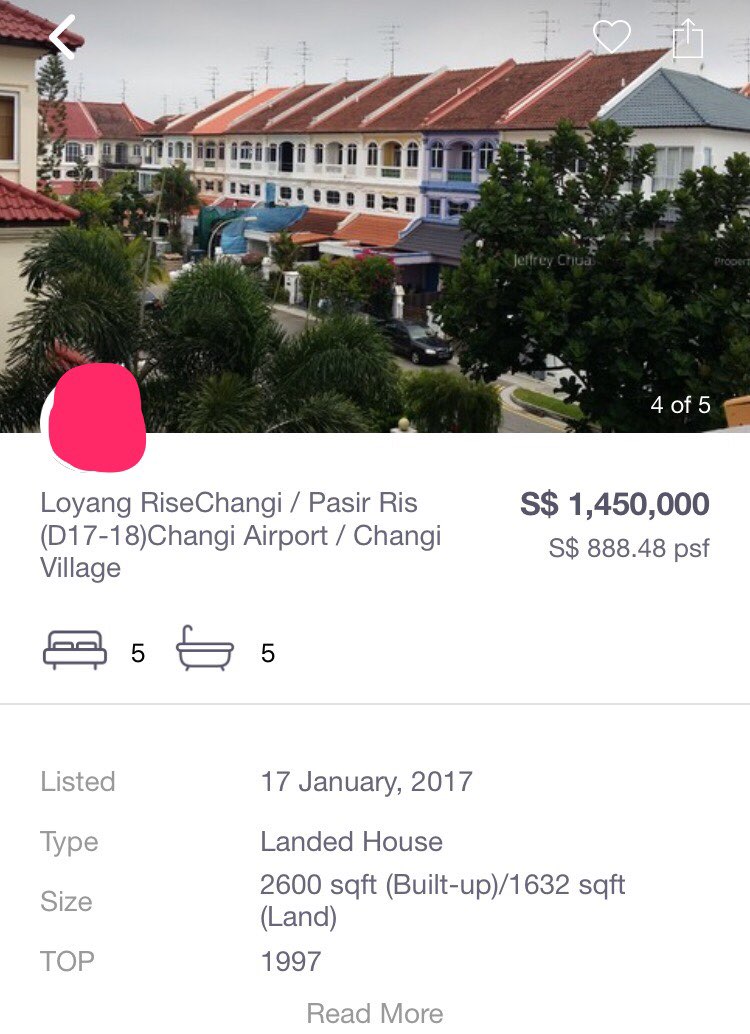Screen dimensions: 750x1034
Task: Save listing with the heart icon
Action: [611, 38]
